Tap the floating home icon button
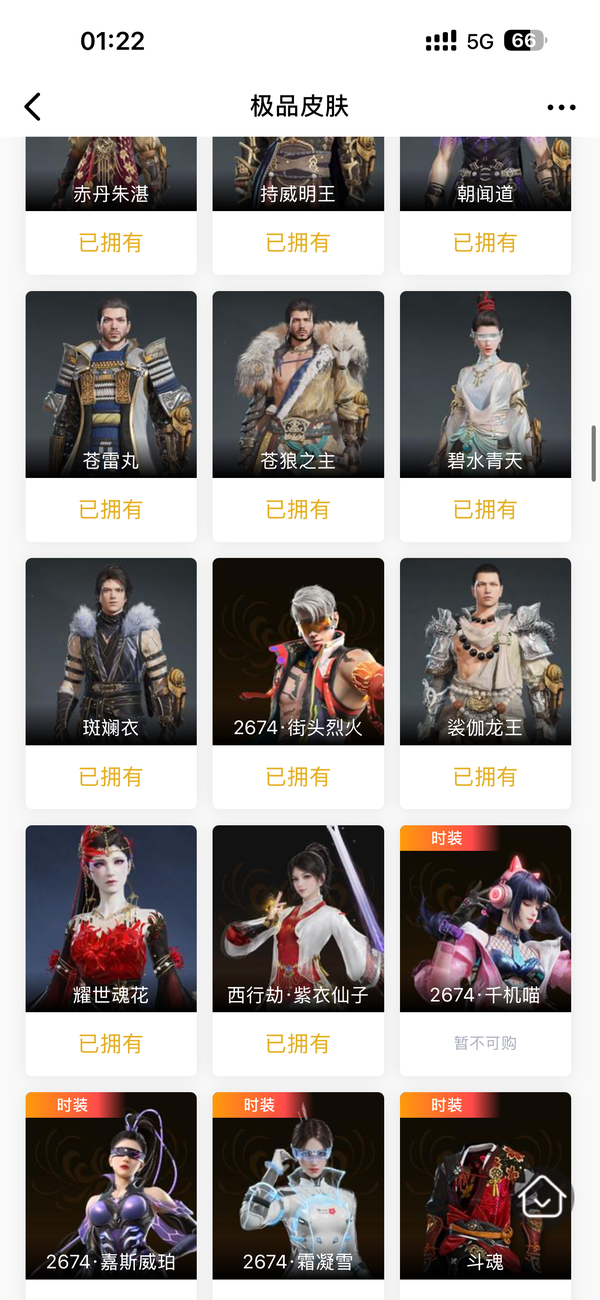The image size is (600, 1300). pos(543,1195)
